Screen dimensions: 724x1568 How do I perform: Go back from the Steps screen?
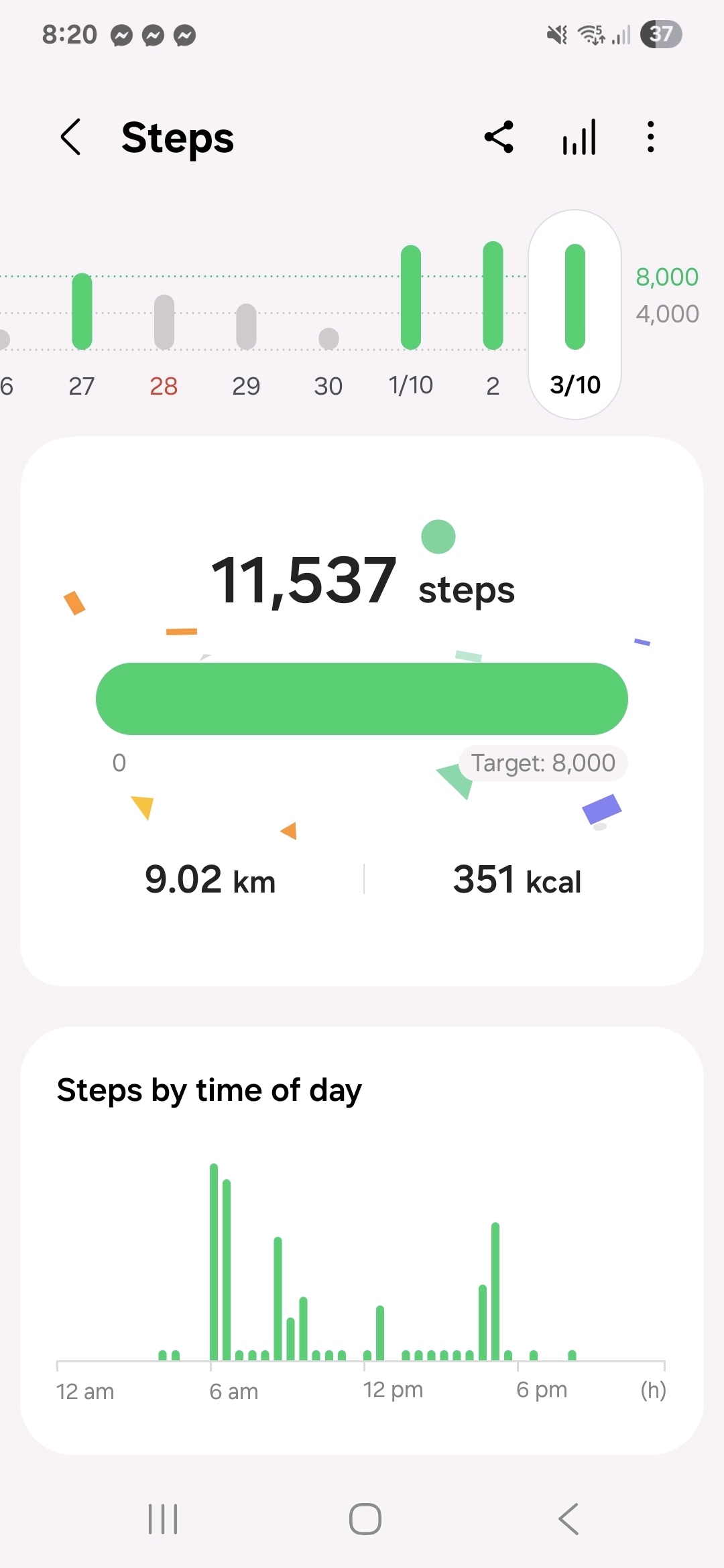point(71,137)
